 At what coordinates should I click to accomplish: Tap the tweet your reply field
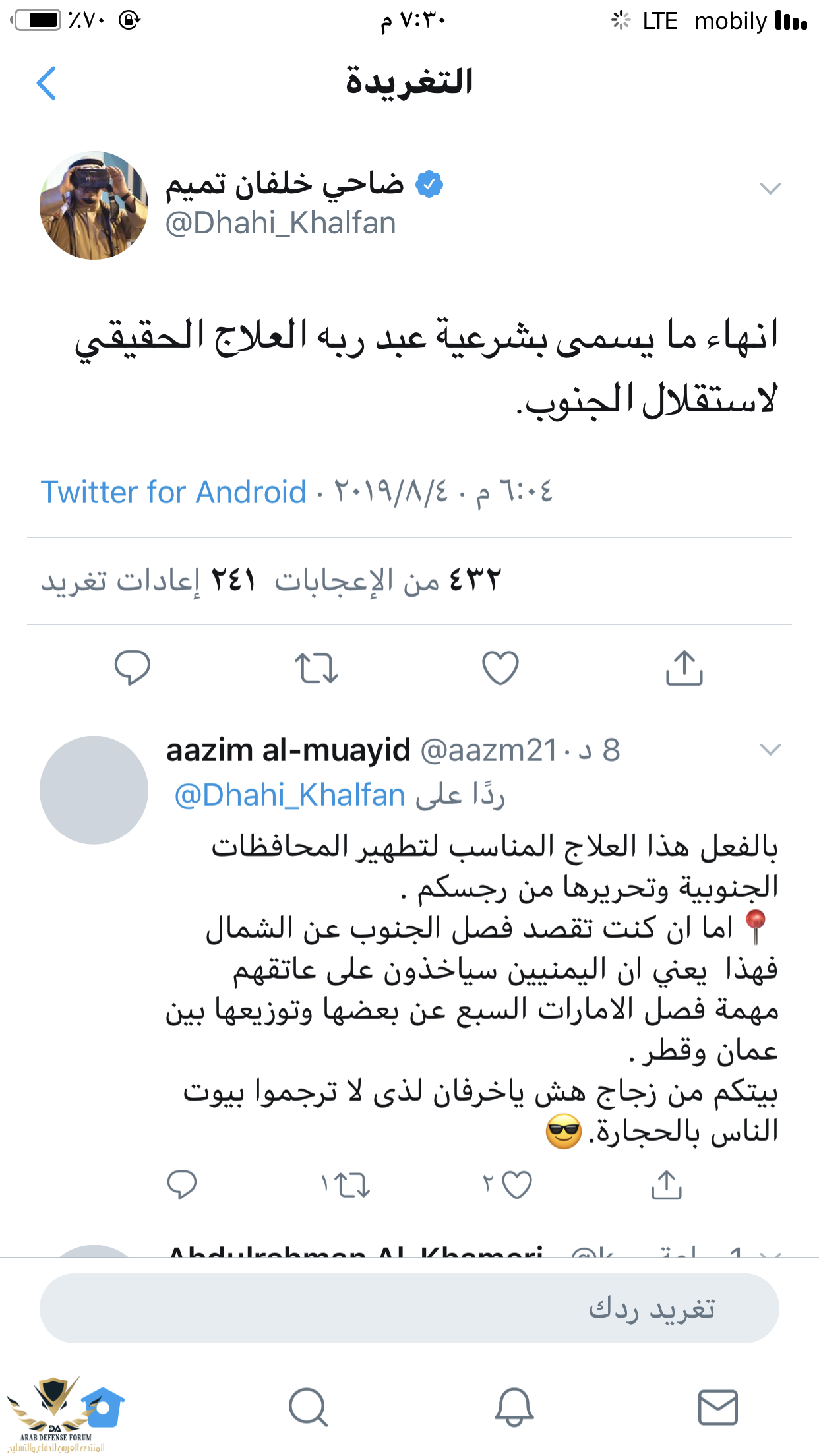pyautogui.click(x=409, y=1308)
